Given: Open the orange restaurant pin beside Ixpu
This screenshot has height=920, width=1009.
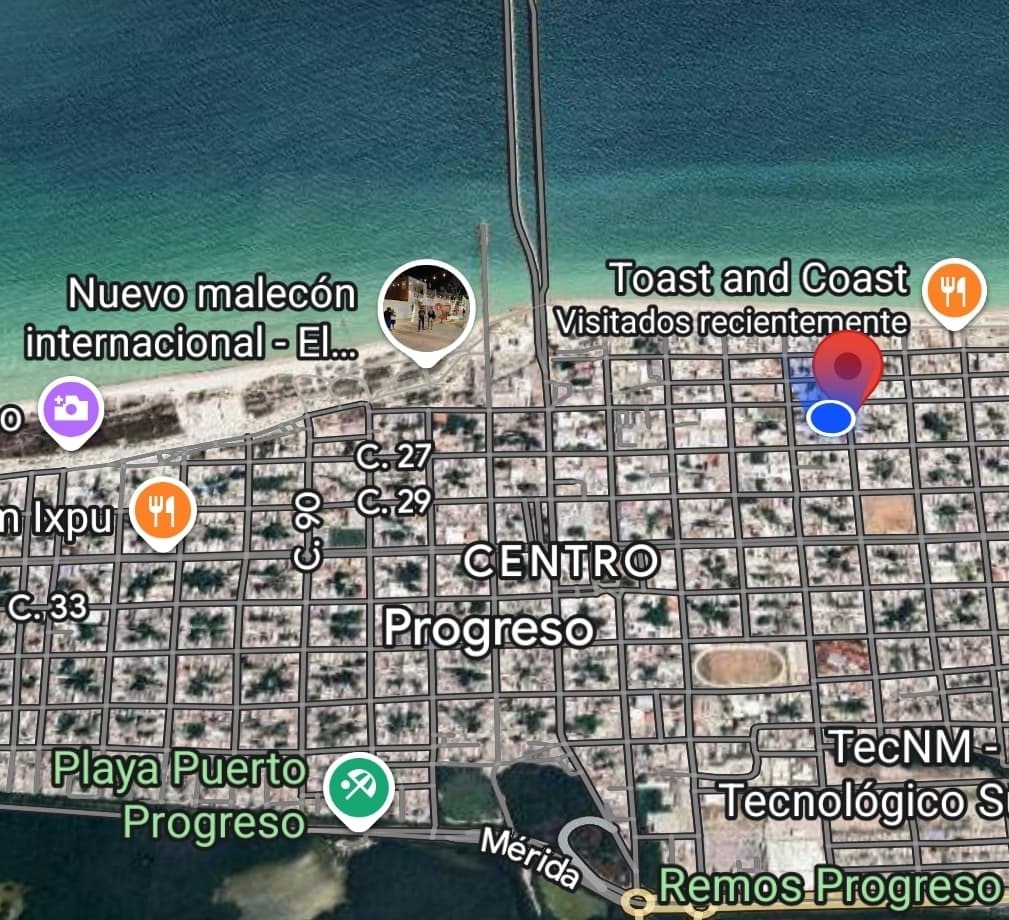Looking at the screenshot, I should (163, 511).
